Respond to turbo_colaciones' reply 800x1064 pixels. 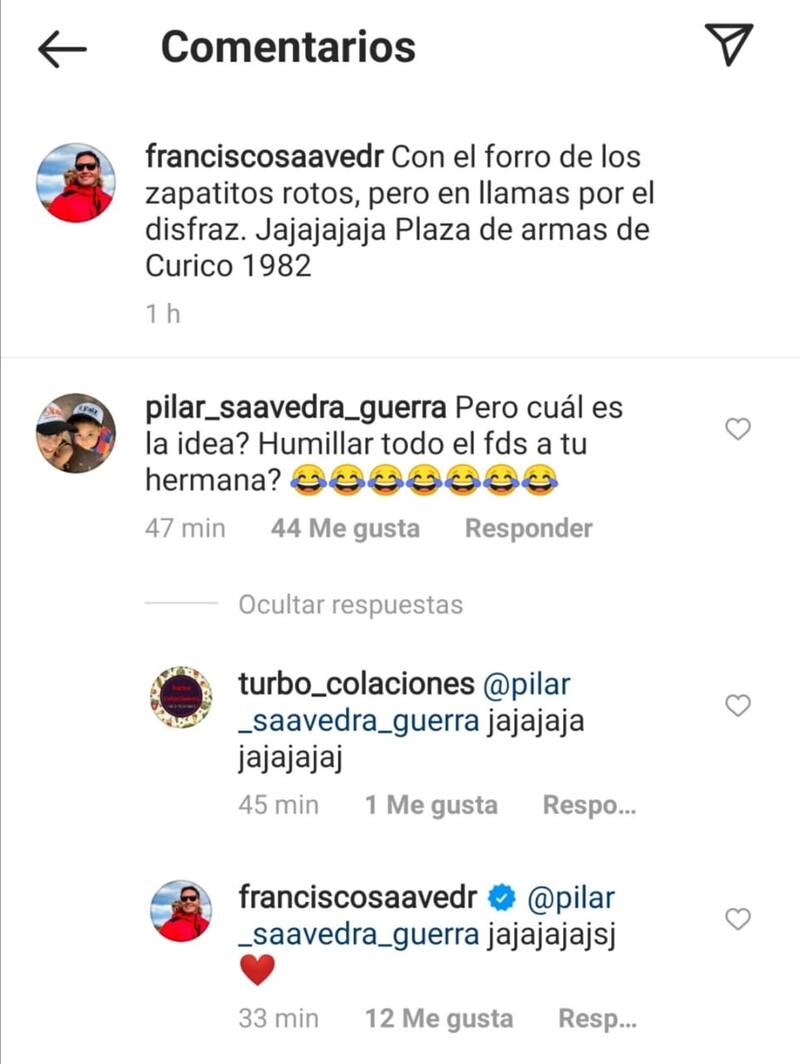pyautogui.click(x=589, y=804)
